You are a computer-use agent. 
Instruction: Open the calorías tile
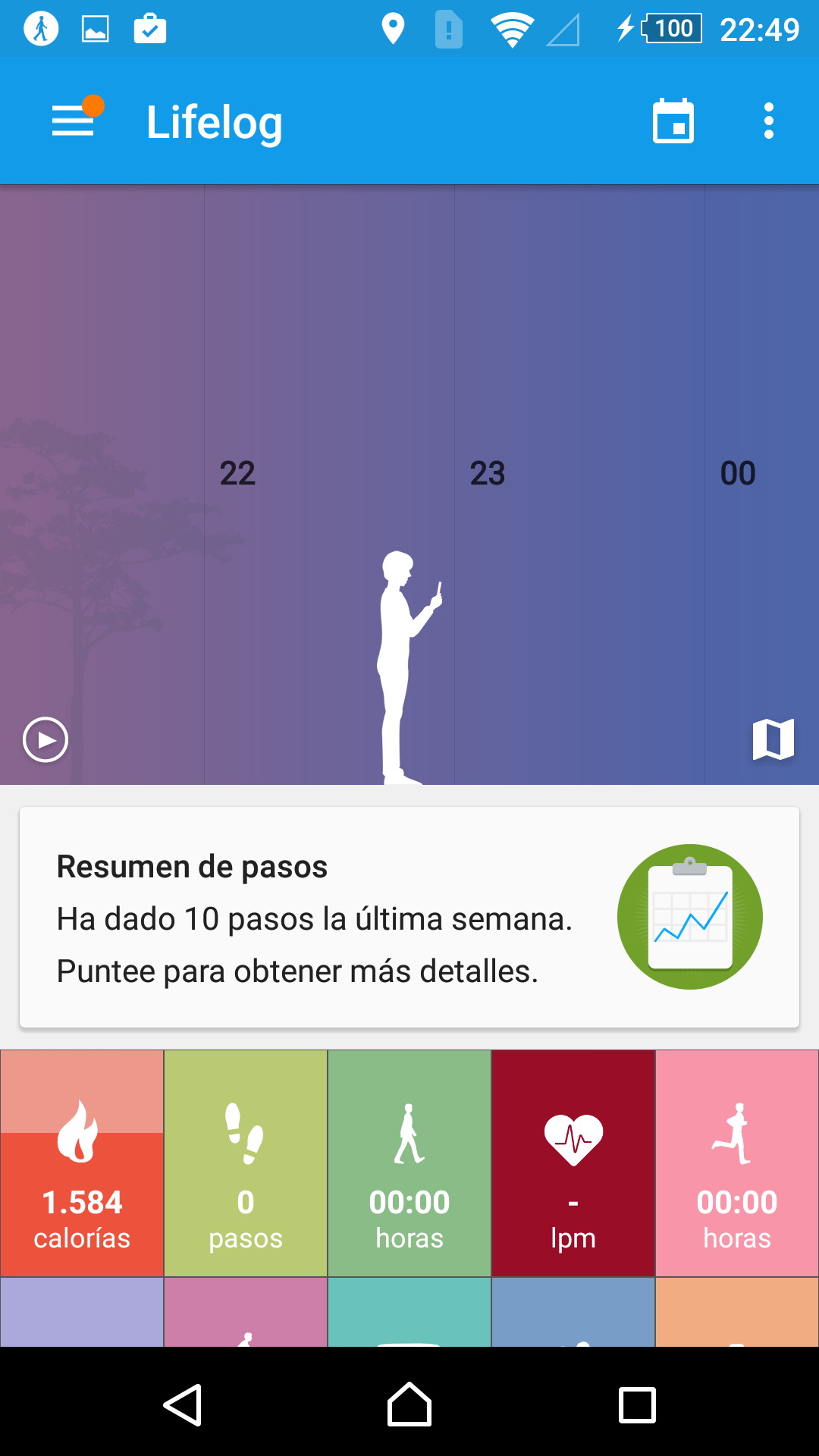click(x=82, y=1163)
